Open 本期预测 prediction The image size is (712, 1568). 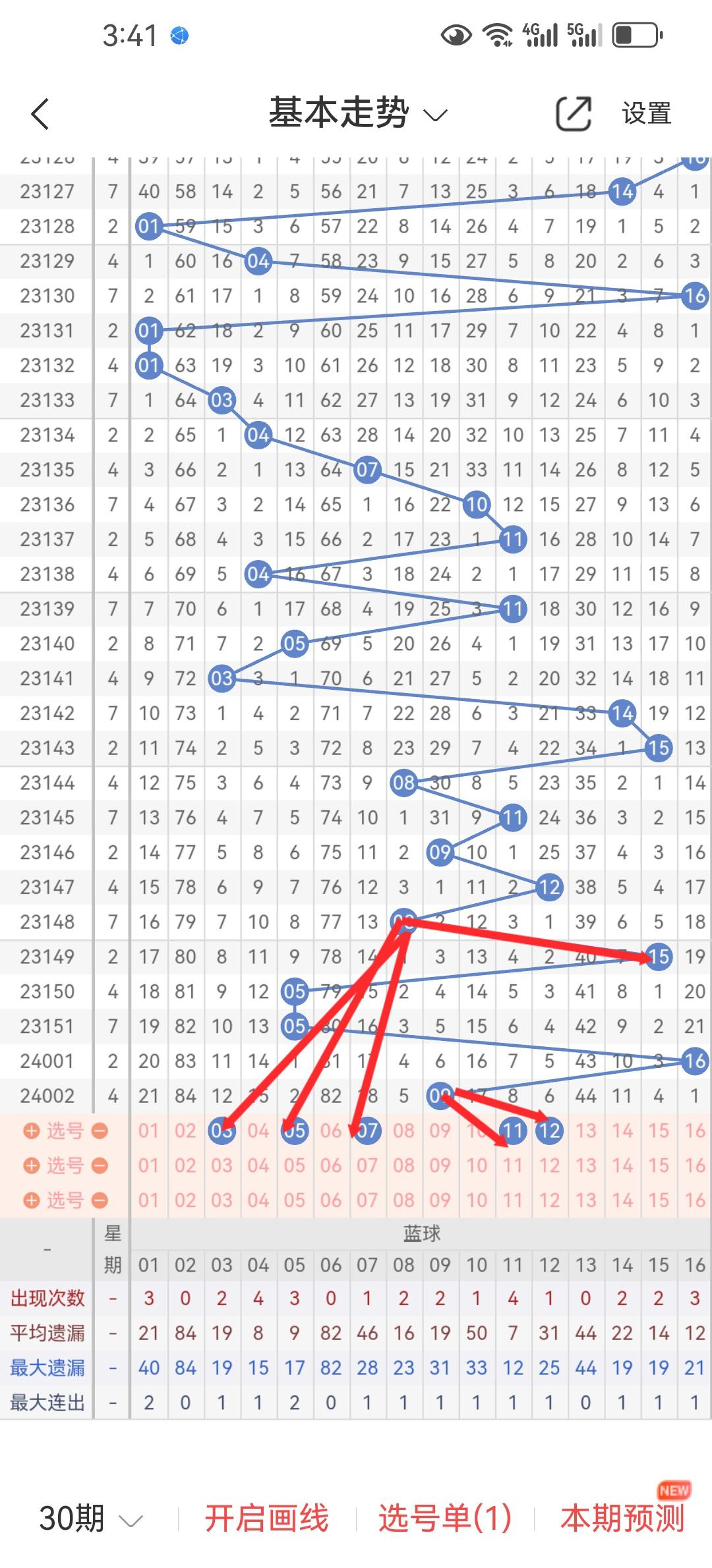[622, 1519]
